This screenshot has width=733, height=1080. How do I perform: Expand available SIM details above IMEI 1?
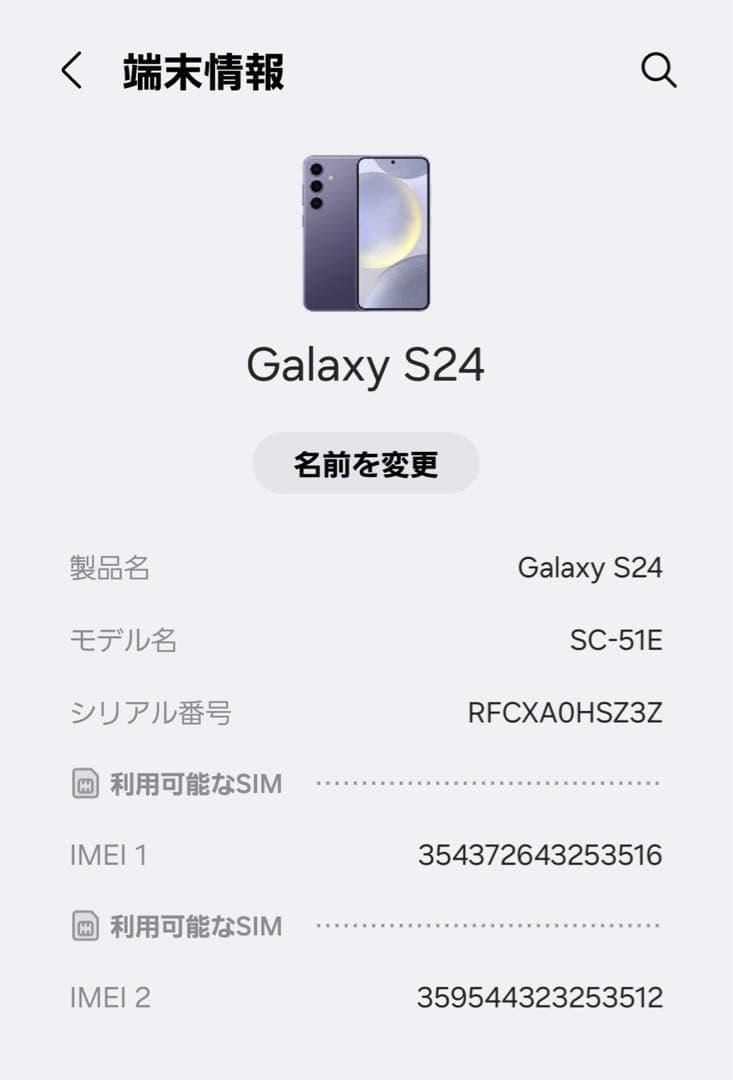coord(366,785)
